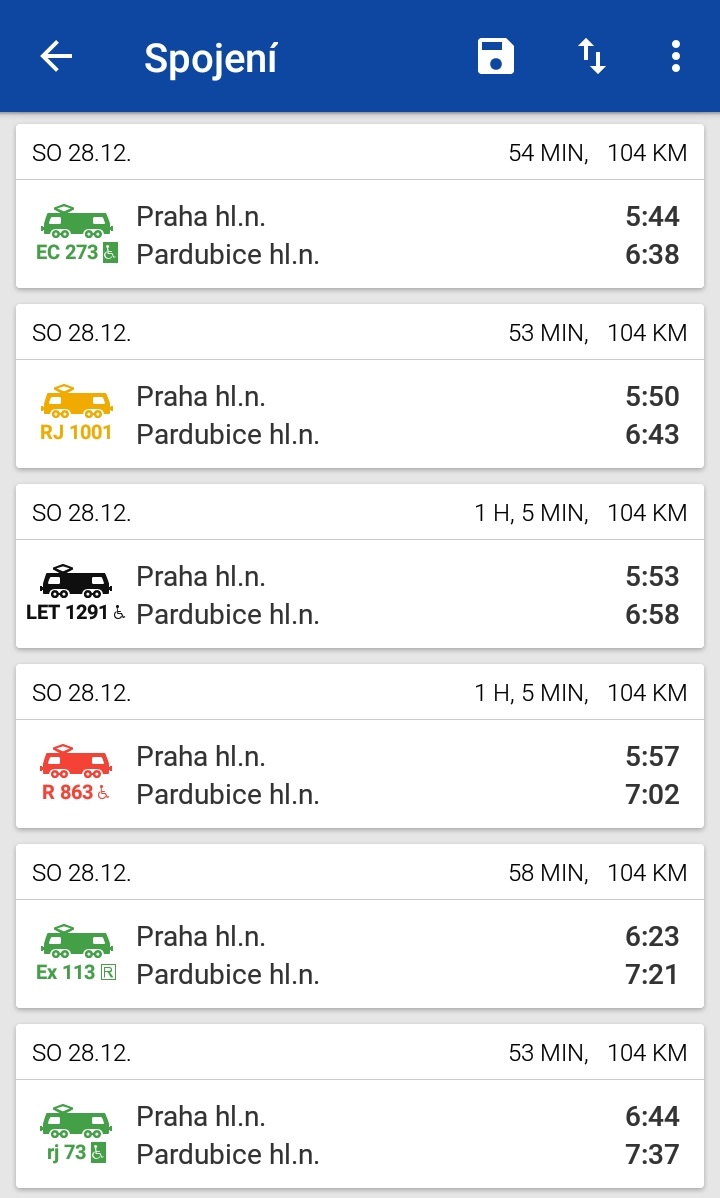Open the EC 273 connection at 5:44
This screenshot has height=1198, width=720.
coord(360,206)
